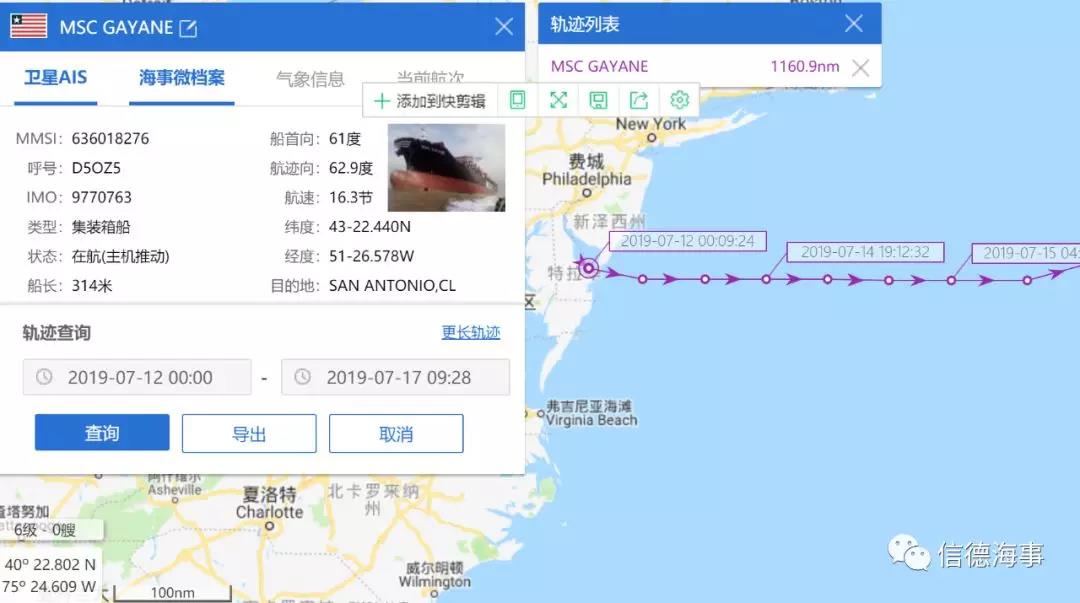Tap the share icon in toolbar
Screen dimensions: 1080x603
[639, 100]
